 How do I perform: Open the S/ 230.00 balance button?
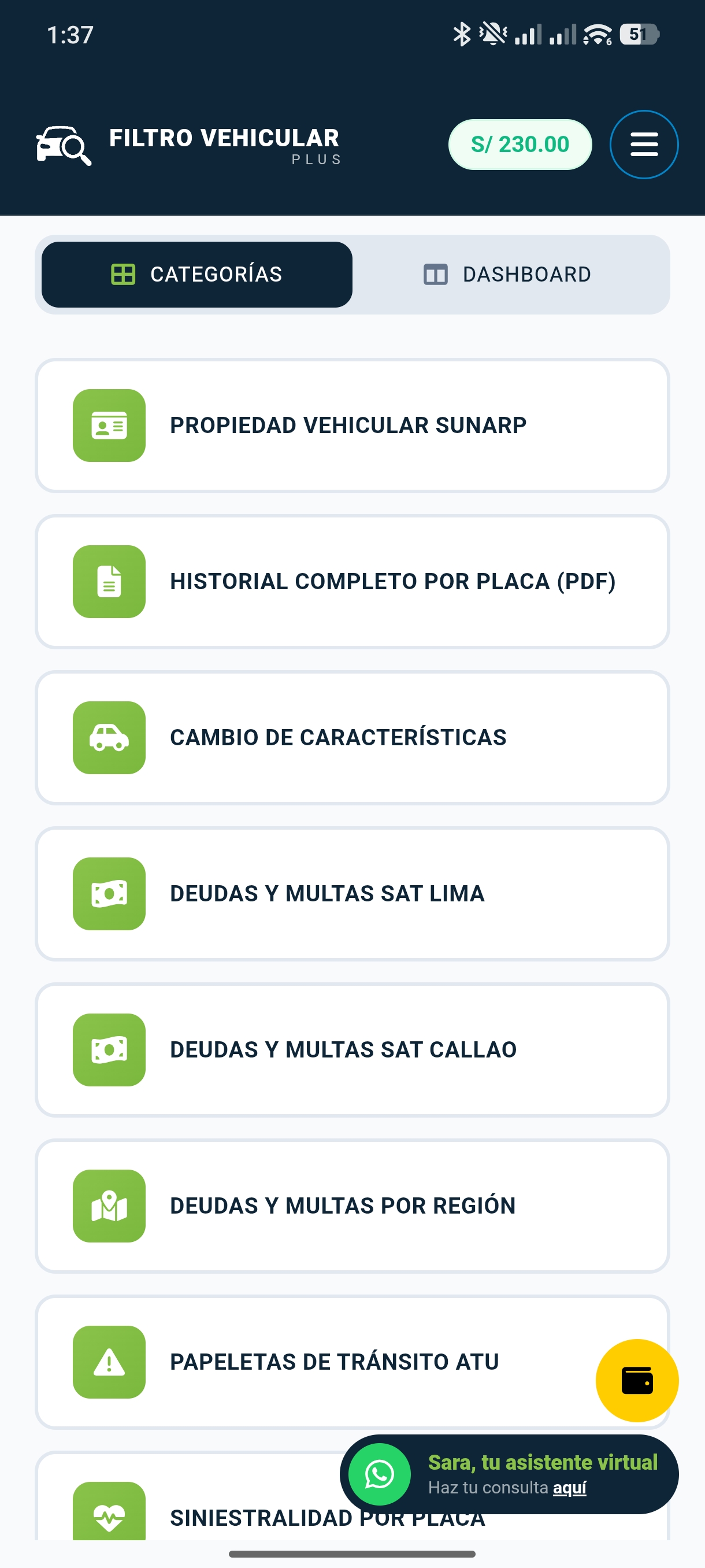click(x=520, y=145)
